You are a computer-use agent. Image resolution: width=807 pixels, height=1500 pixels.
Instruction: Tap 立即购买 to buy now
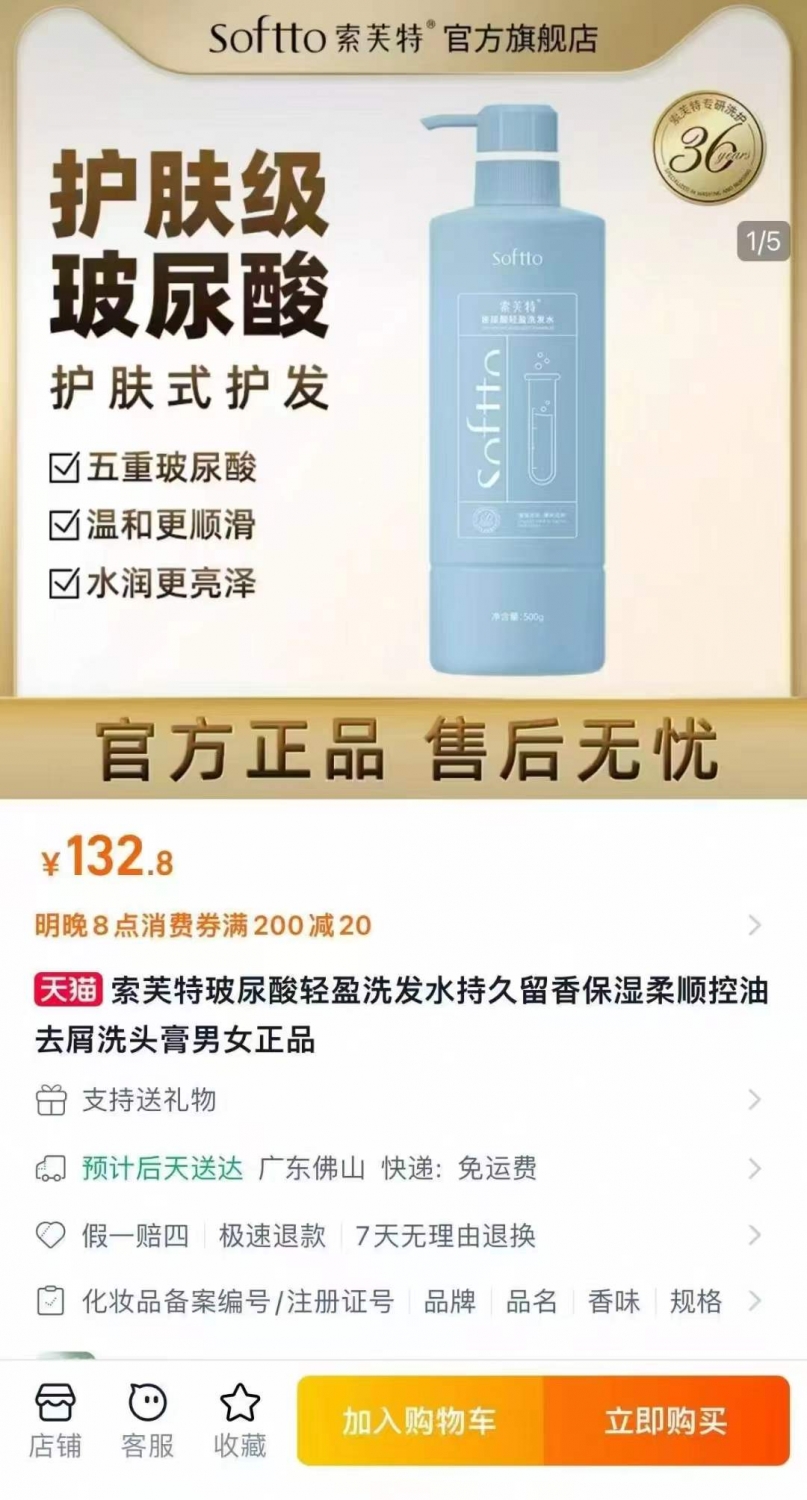(x=666, y=1421)
